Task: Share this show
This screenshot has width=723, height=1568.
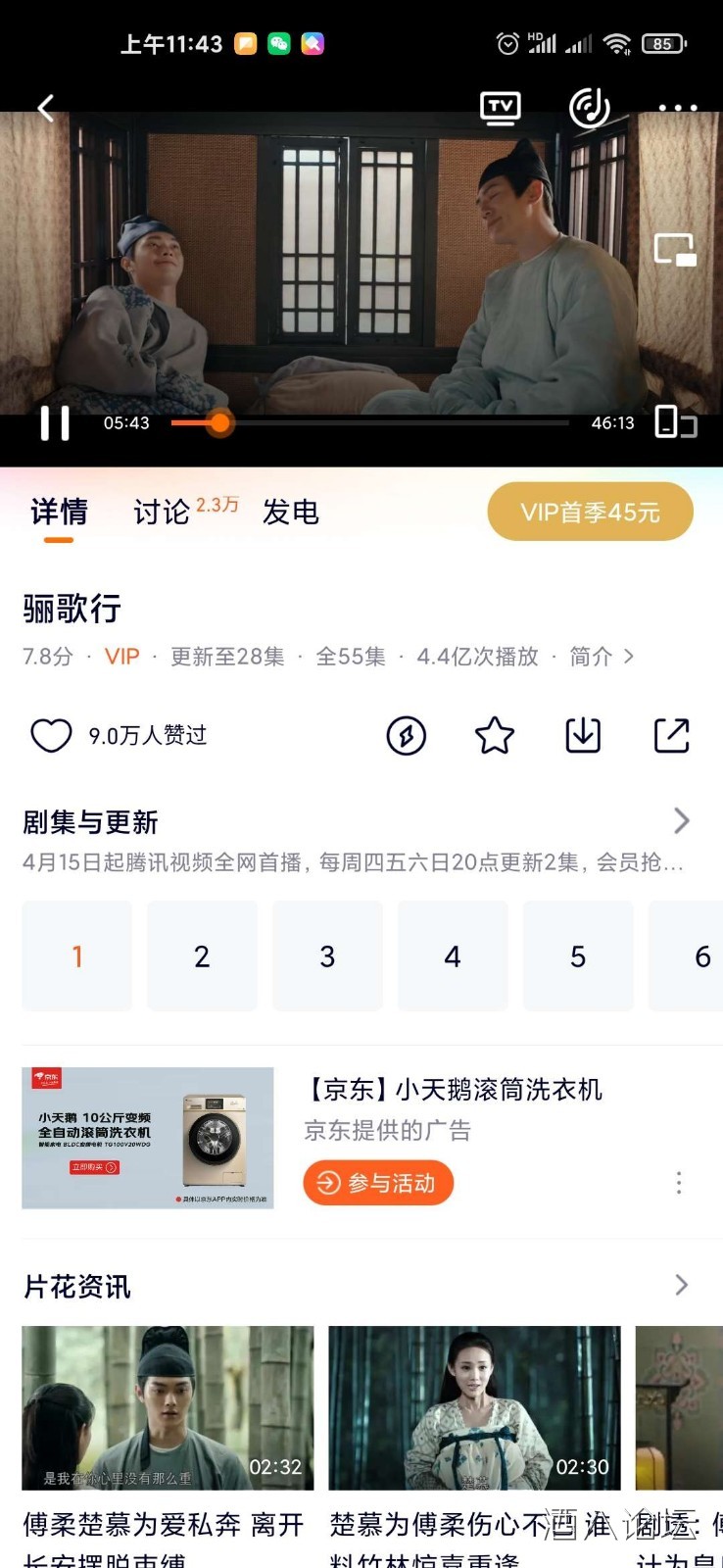Action: [x=672, y=735]
